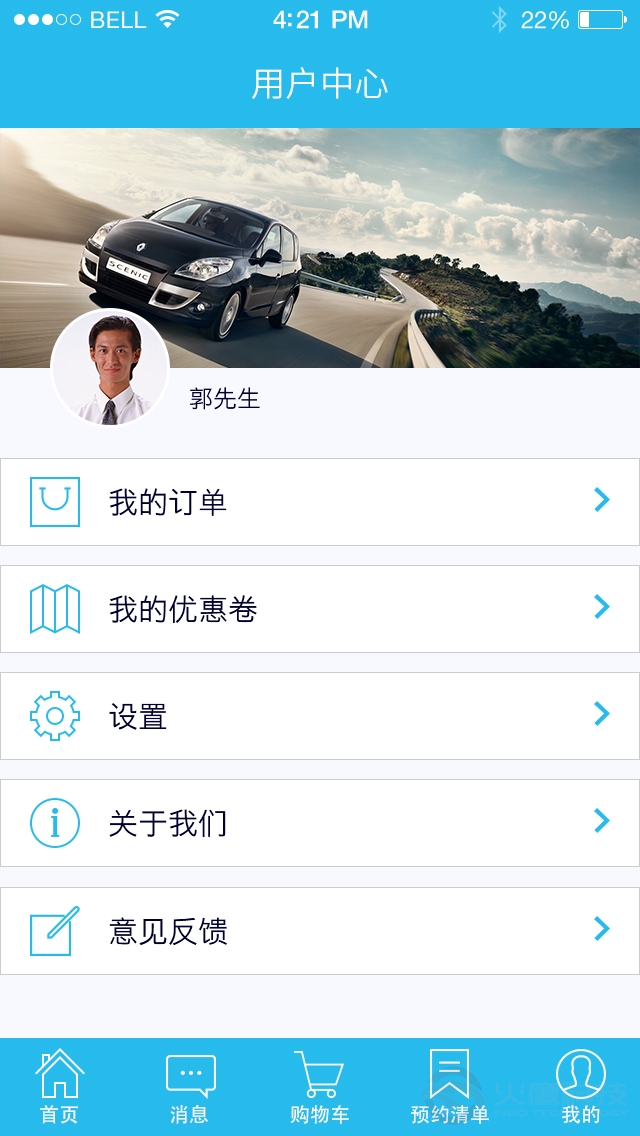This screenshot has height=1136, width=640.
Task: Open 关于我们 (About Us)
Action: pos(320,823)
